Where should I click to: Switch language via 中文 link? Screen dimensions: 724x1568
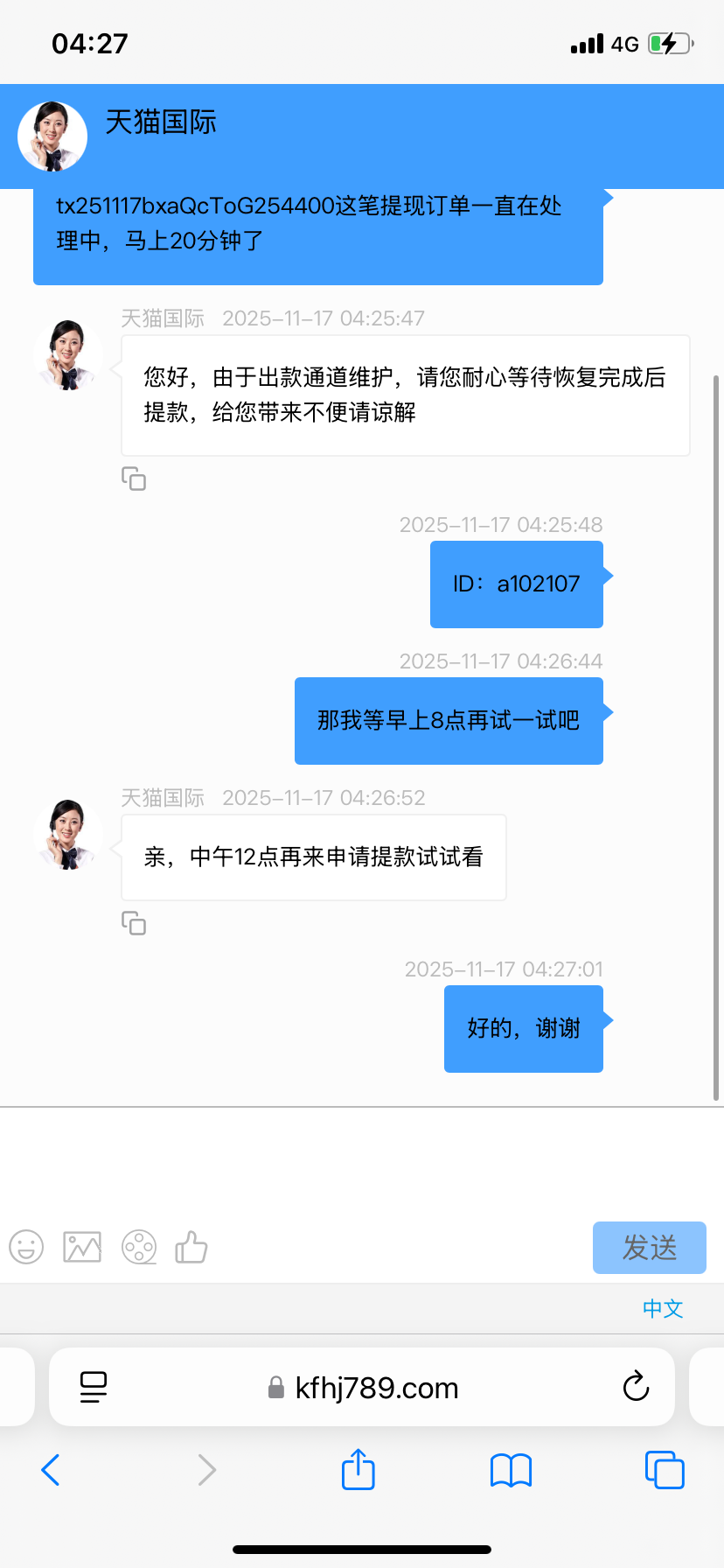[662, 1308]
